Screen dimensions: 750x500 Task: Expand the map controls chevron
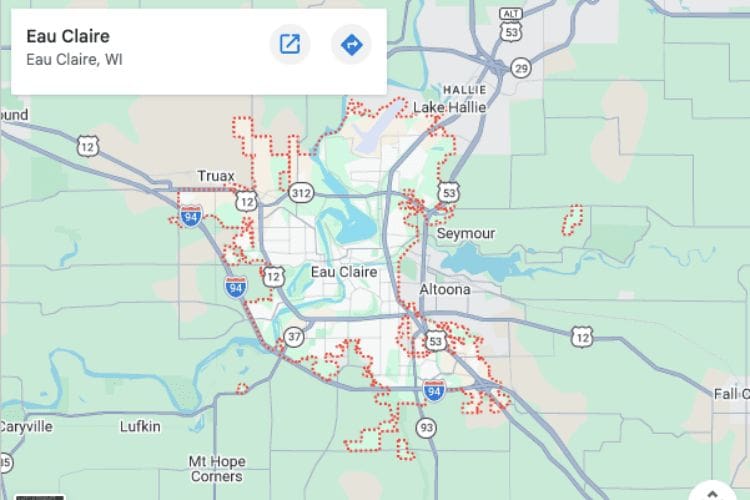pyautogui.click(x=711, y=492)
